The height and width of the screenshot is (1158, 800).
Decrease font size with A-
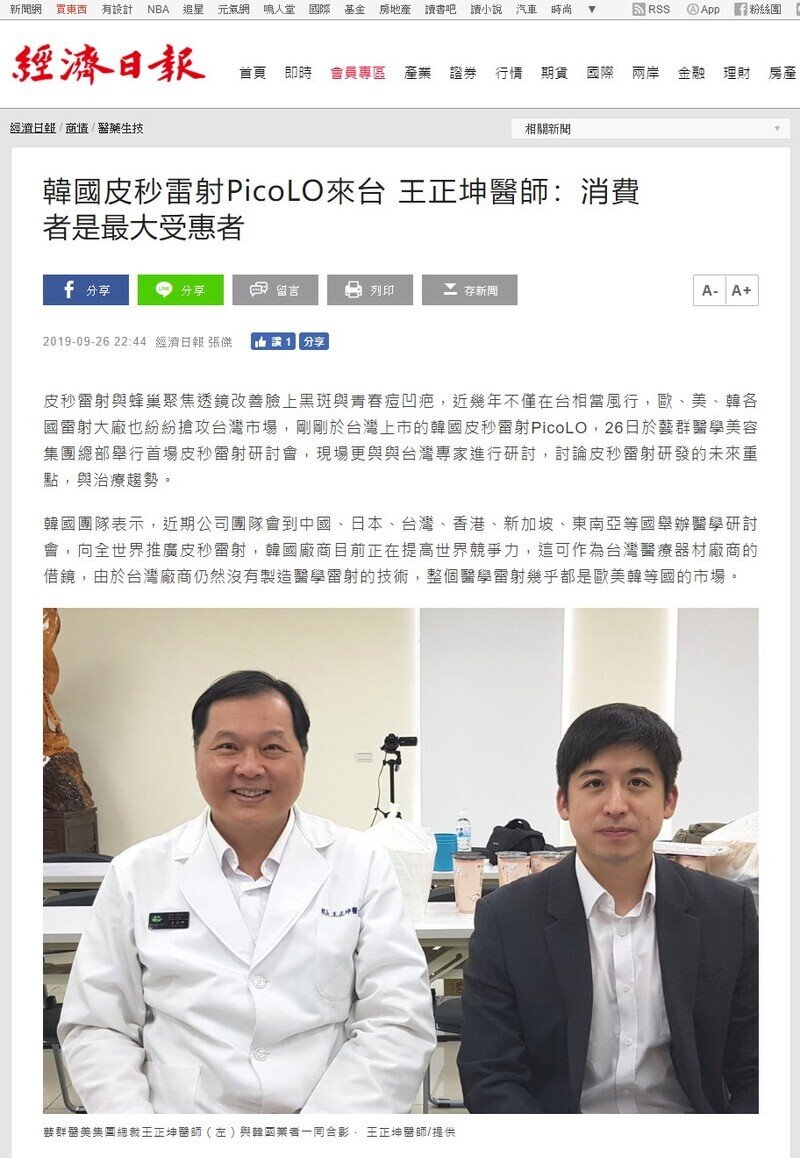click(710, 290)
